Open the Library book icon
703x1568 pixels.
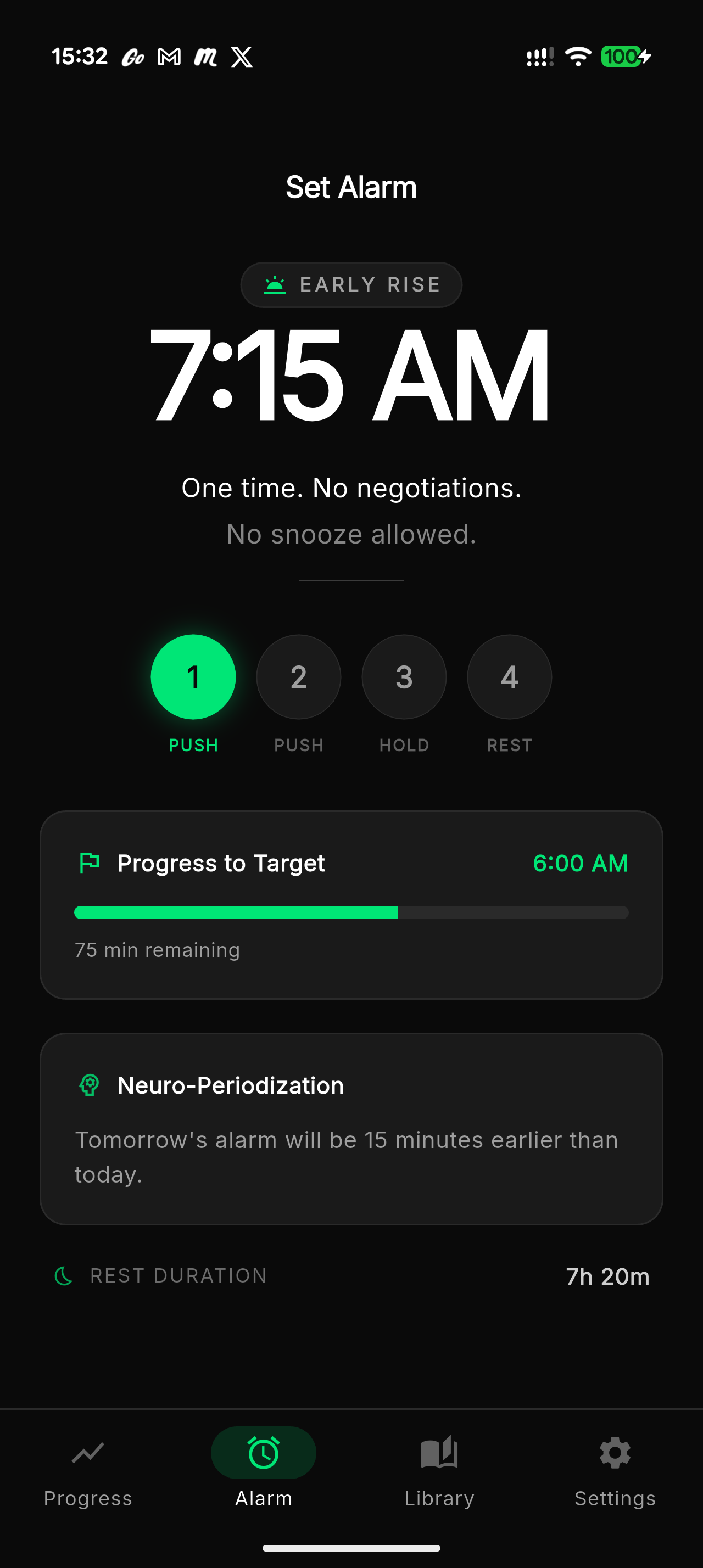439,1453
